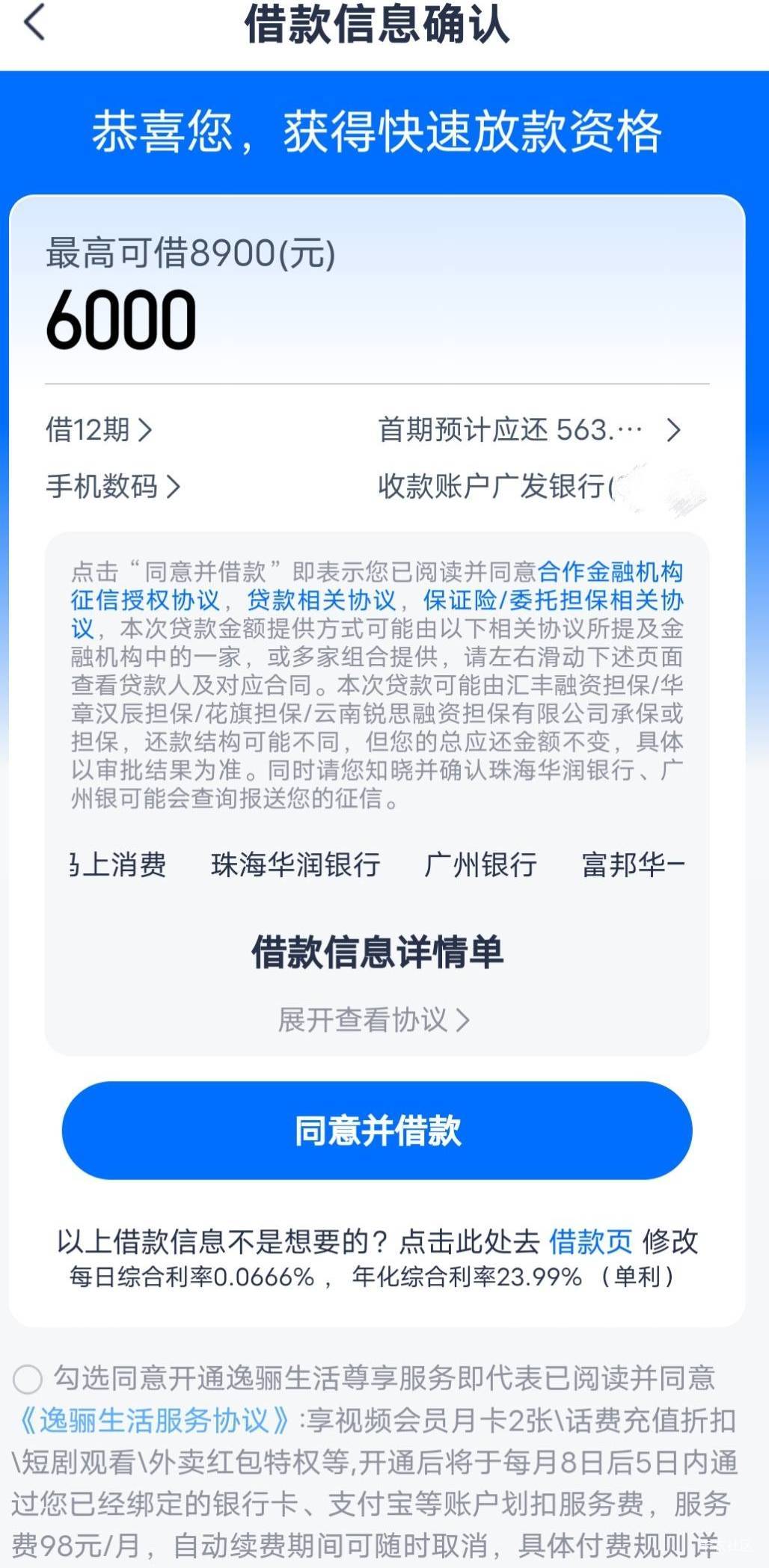Open the 借款页 link to modify
Image resolution: width=769 pixels, height=1568 pixels.
(x=591, y=1242)
